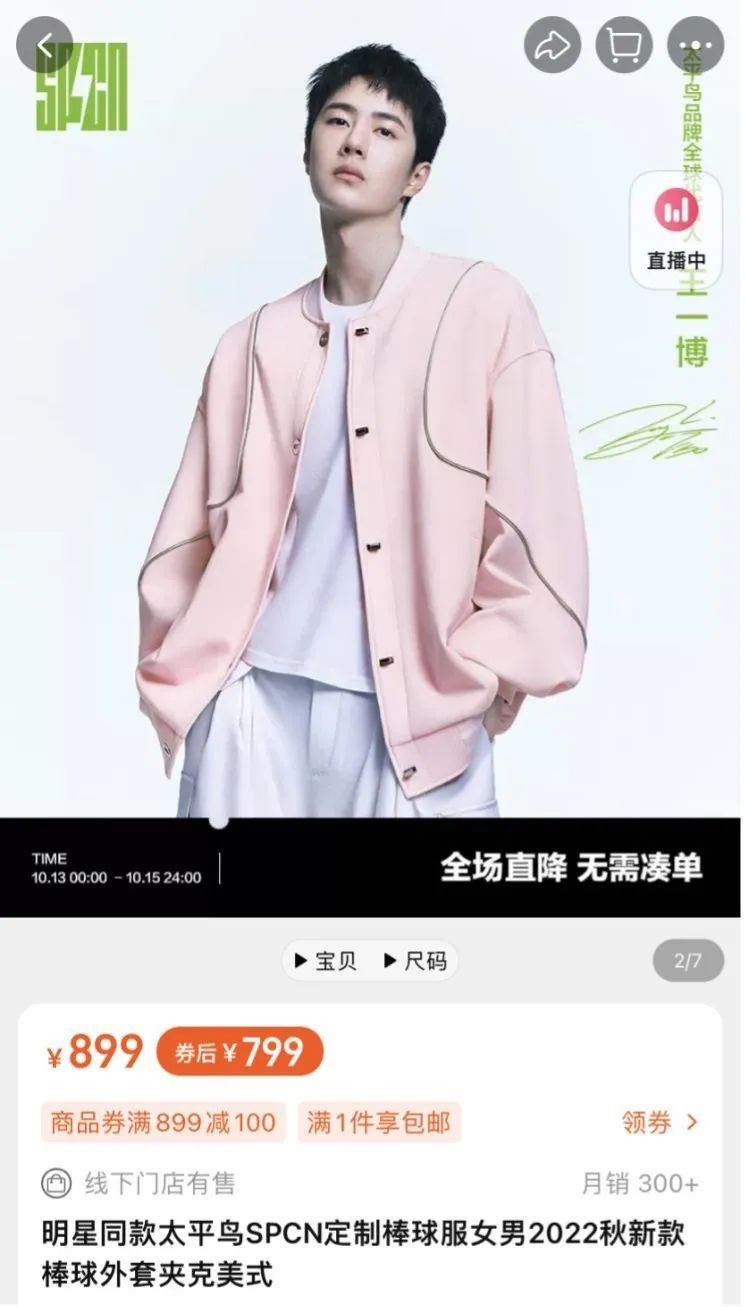Open the shopping cart
Viewport: 745px width, 1307px height.
point(624,44)
